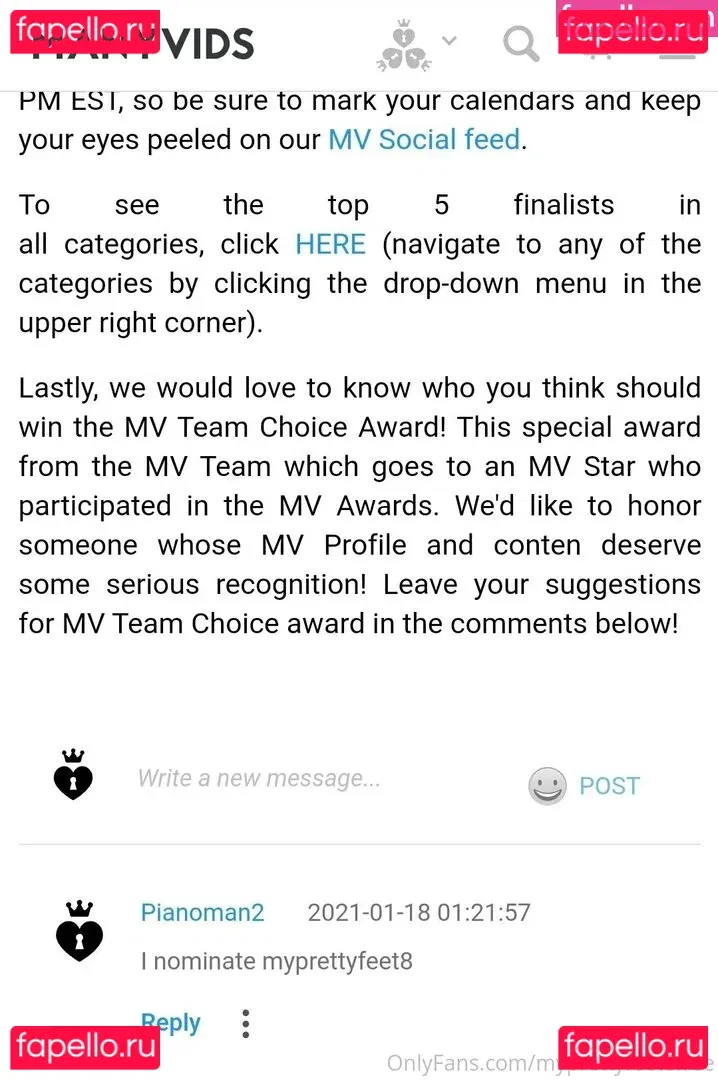This screenshot has width=718, height=1080.
Task: Reply to Pianoman2's comment
Action: coord(171,1022)
